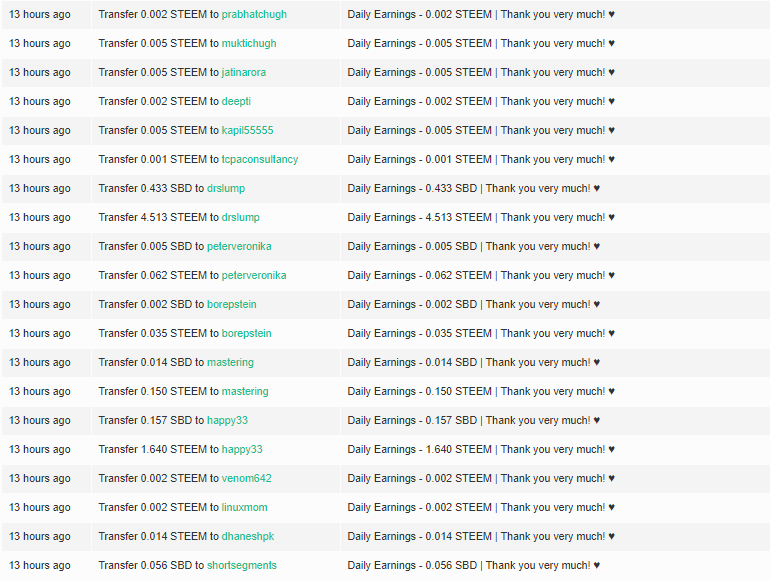770x581 pixels.
Task: Tap drslump in the 4.513 STEEM transfer
Action: (x=240, y=218)
